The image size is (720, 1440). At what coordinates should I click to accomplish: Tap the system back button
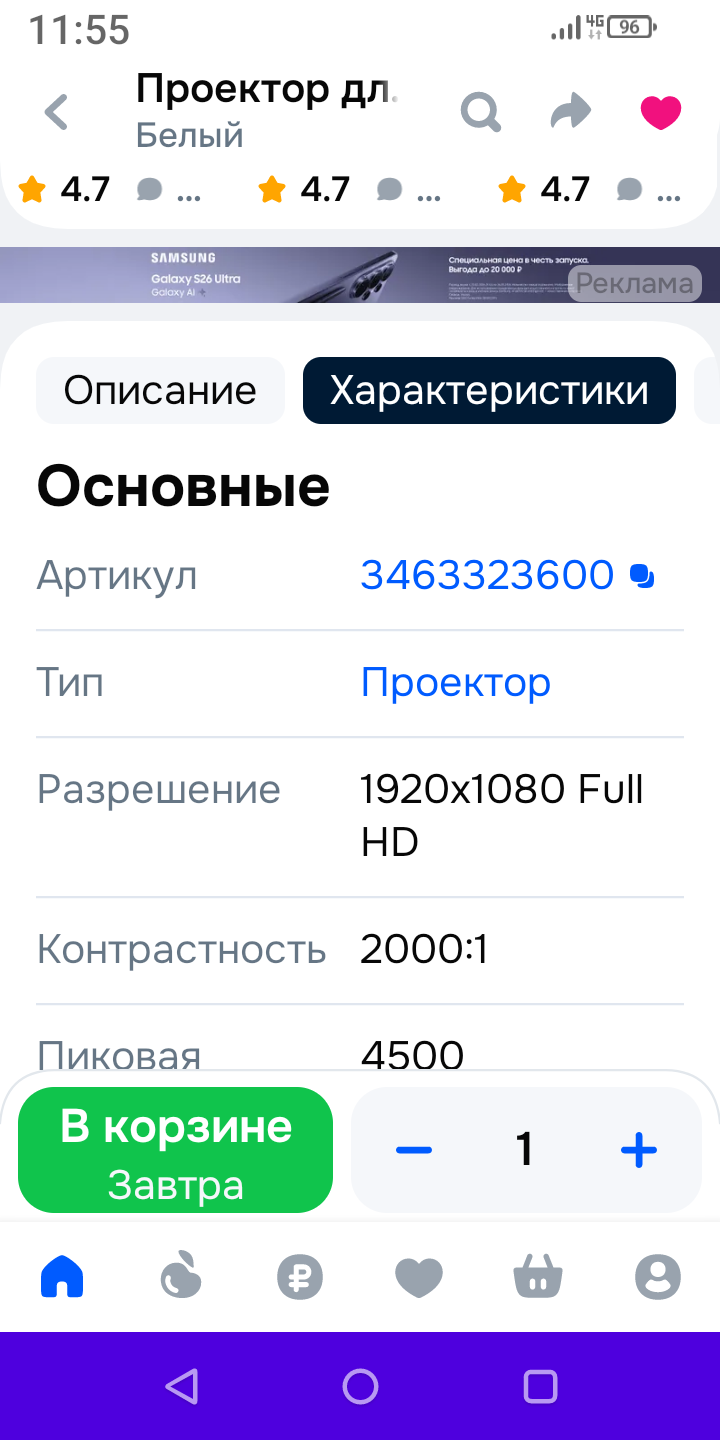[181, 1386]
